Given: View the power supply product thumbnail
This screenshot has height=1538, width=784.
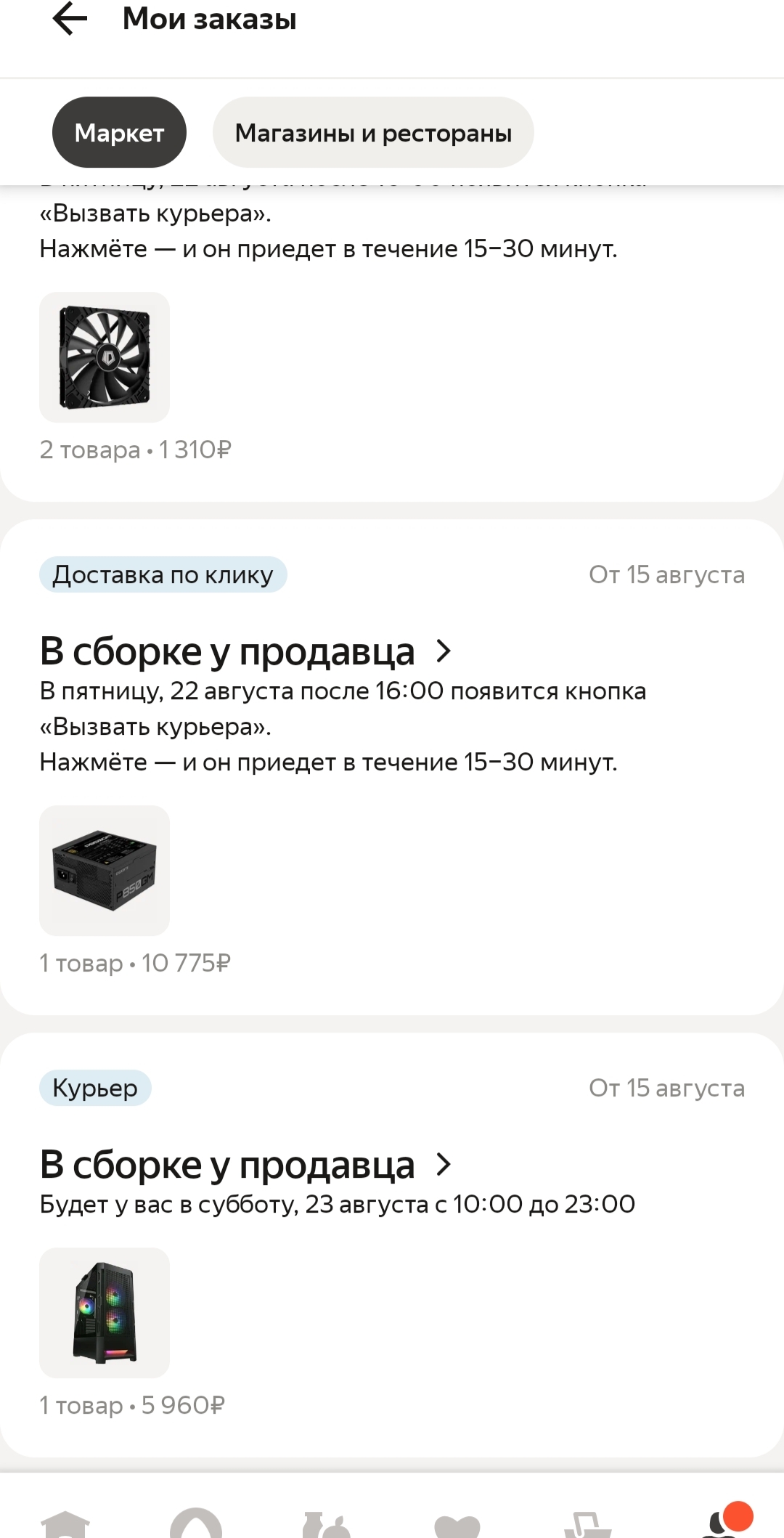Looking at the screenshot, I should coord(105,871).
